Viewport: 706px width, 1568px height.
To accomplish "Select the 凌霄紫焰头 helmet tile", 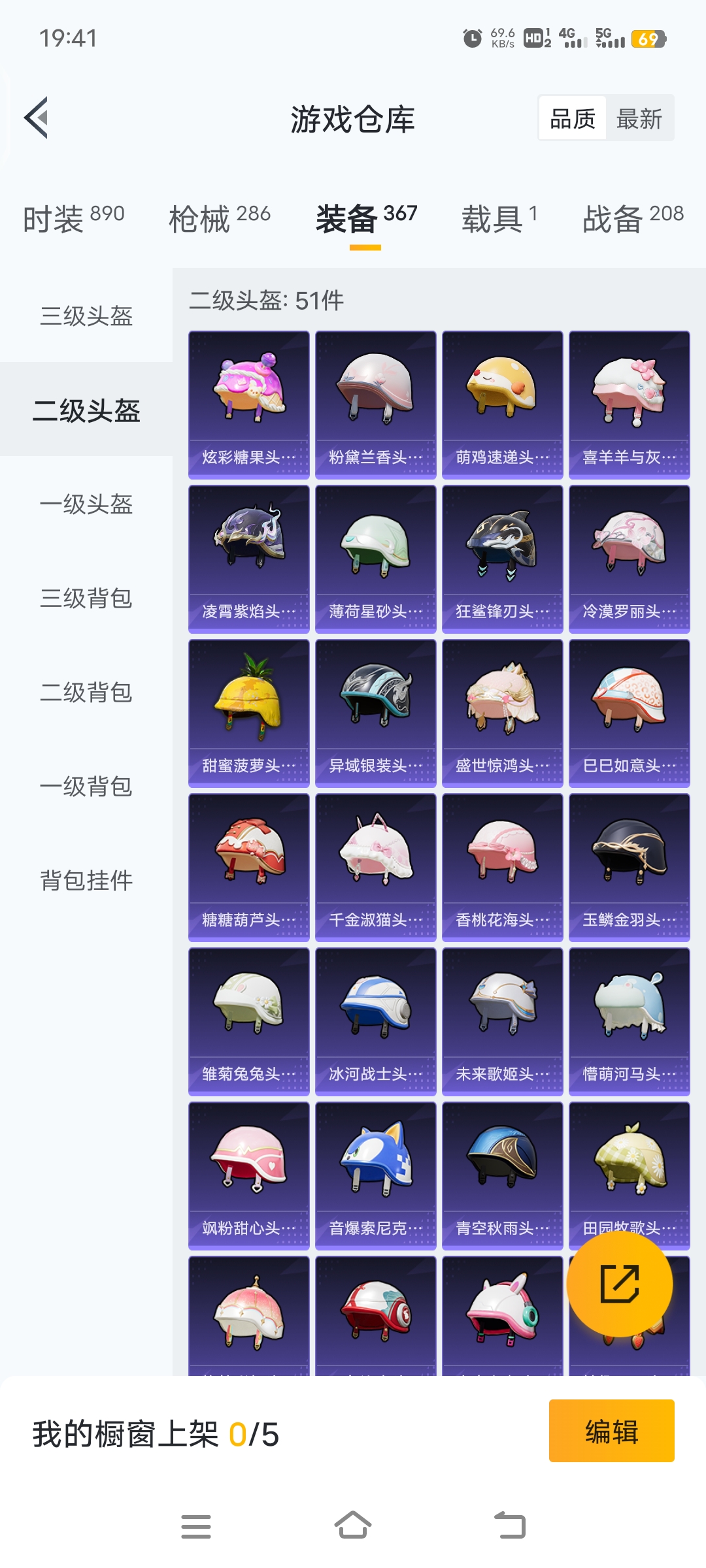I will coord(249,559).
